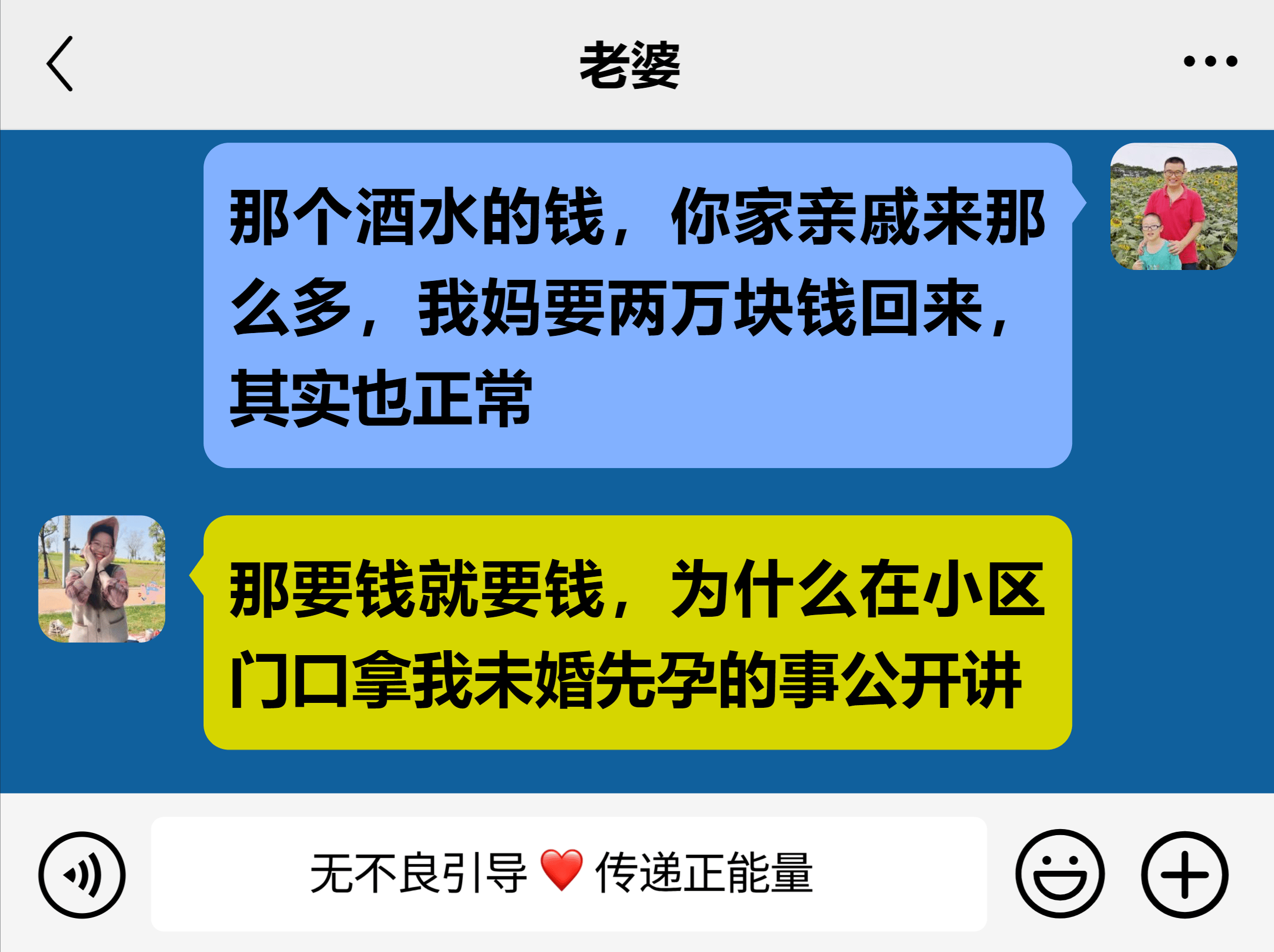Open the emoji picker
The height and width of the screenshot is (952, 1274).
tap(1060, 874)
